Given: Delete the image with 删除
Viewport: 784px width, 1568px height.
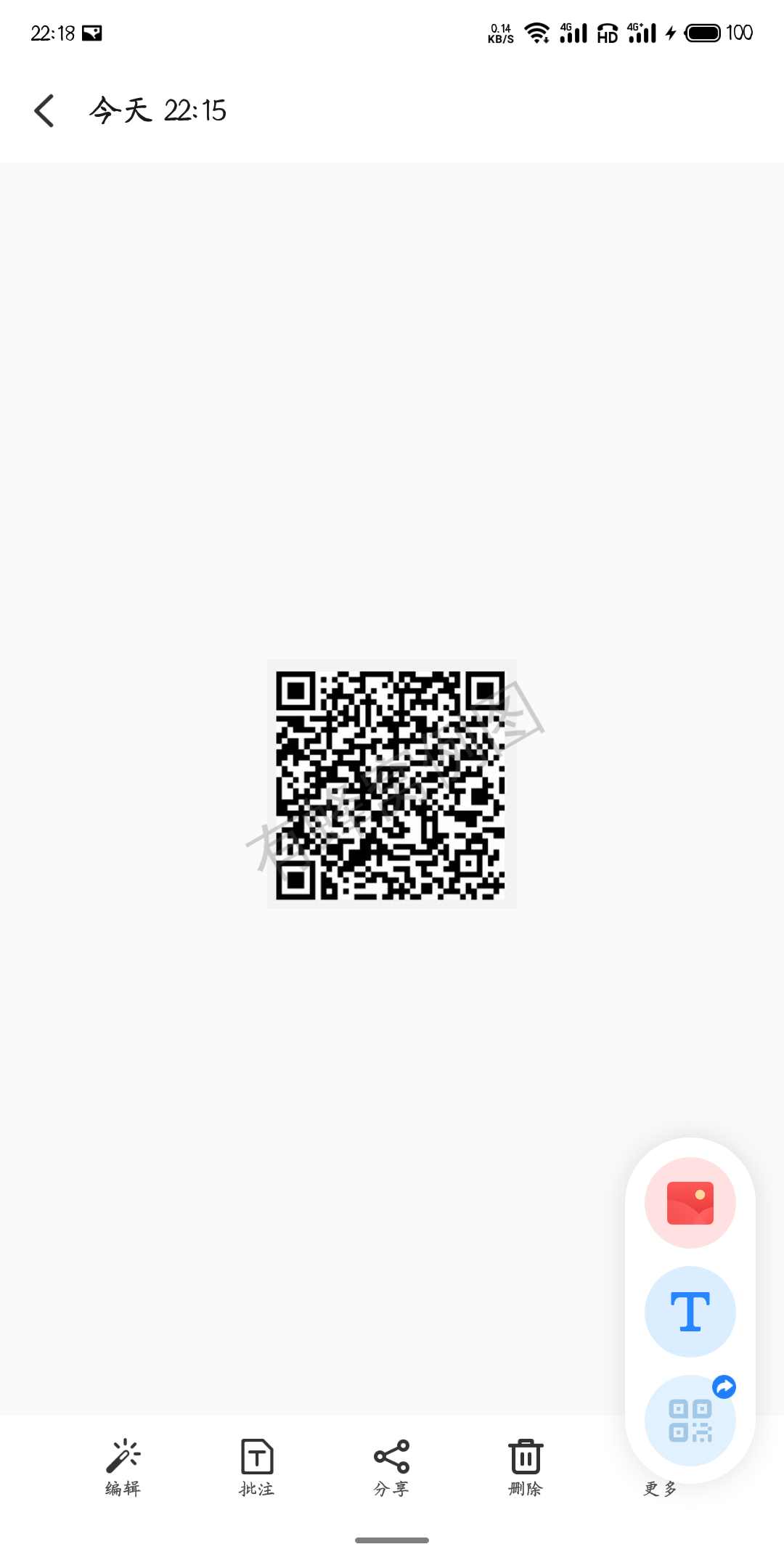Looking at the screenshot, I should pyautogui.click(x=526, y=1467).
